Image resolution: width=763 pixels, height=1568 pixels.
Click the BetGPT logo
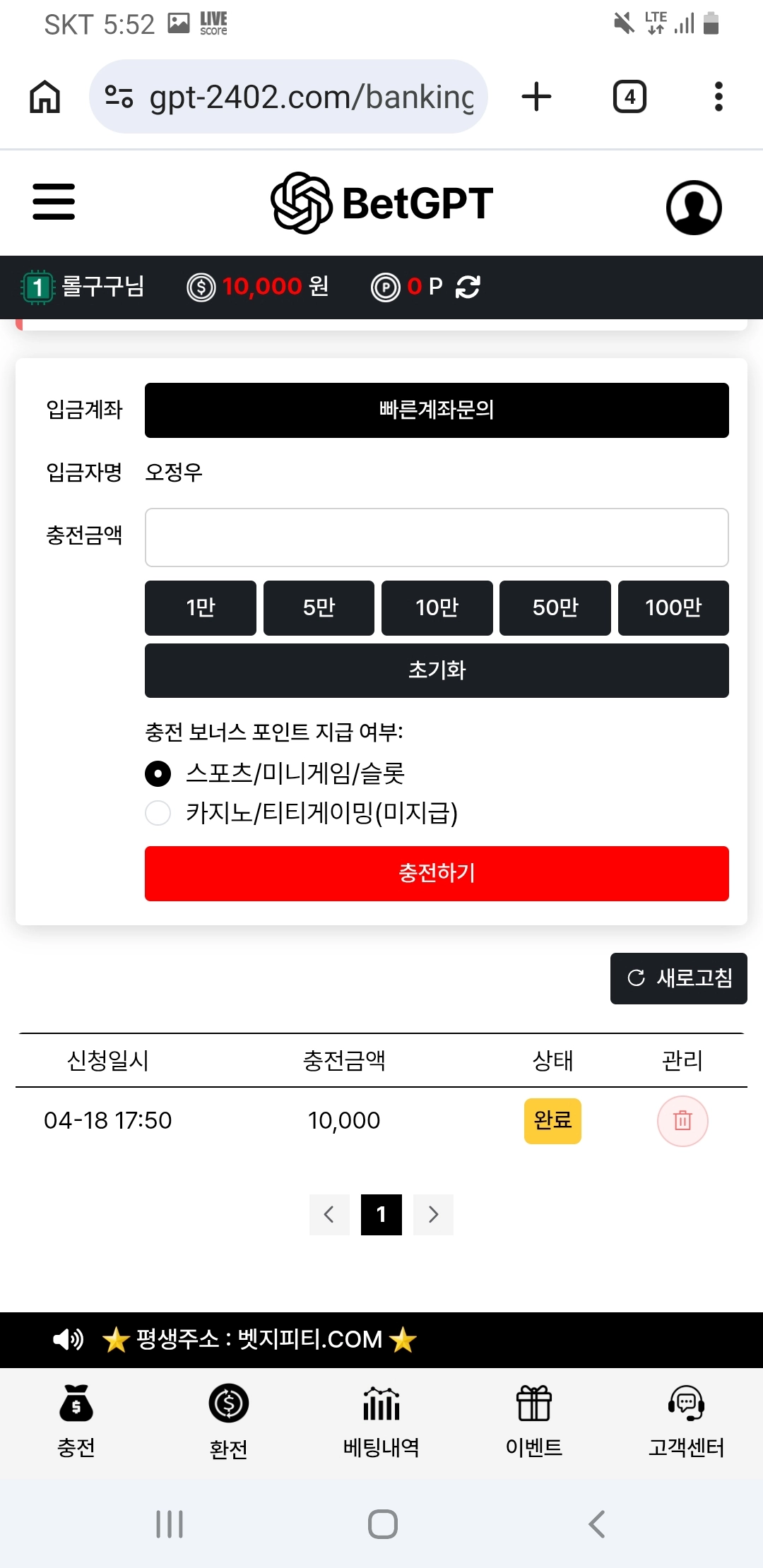pos(381,202)
